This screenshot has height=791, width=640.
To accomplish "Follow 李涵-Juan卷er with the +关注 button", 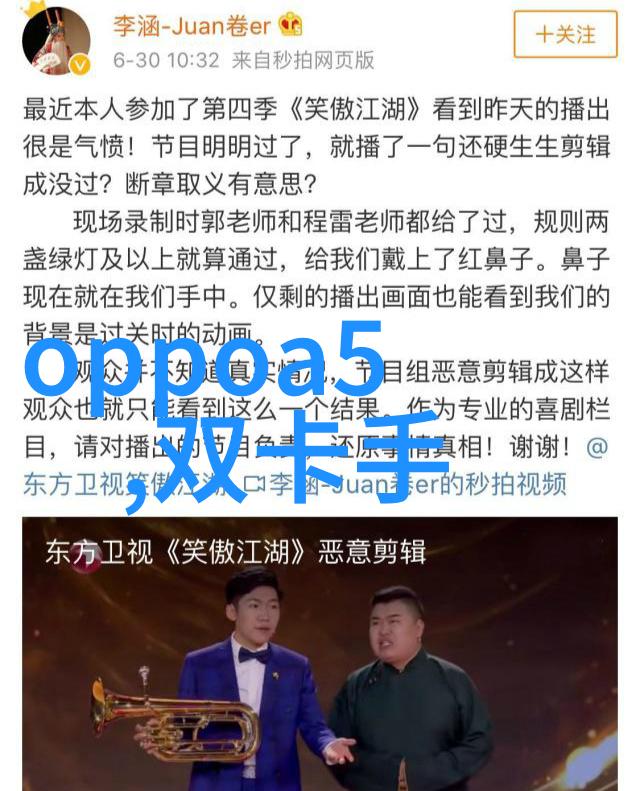I will (x=565, y=34).
